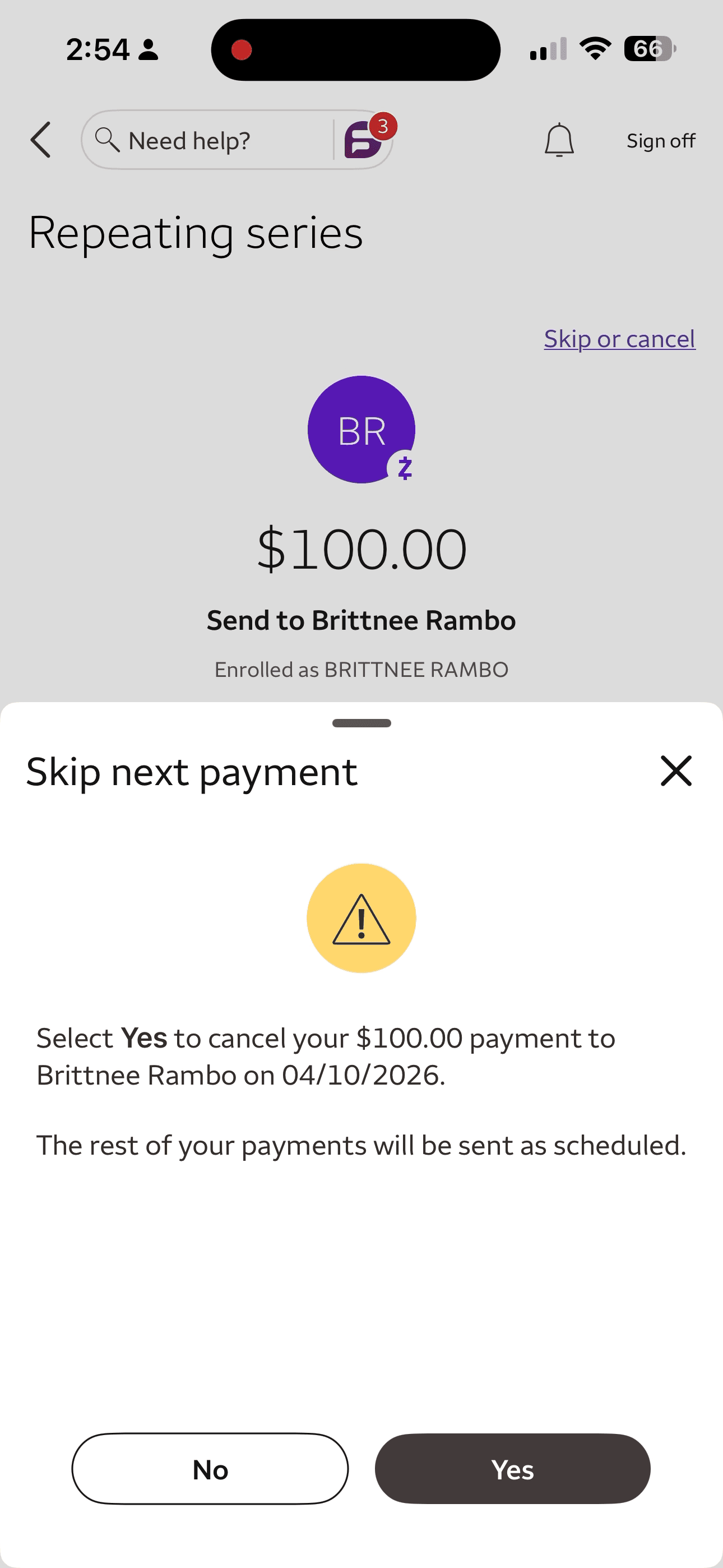Open the Skip or cancel options
The width and height of the screenshot is (723, 1568).
(619, 338)
